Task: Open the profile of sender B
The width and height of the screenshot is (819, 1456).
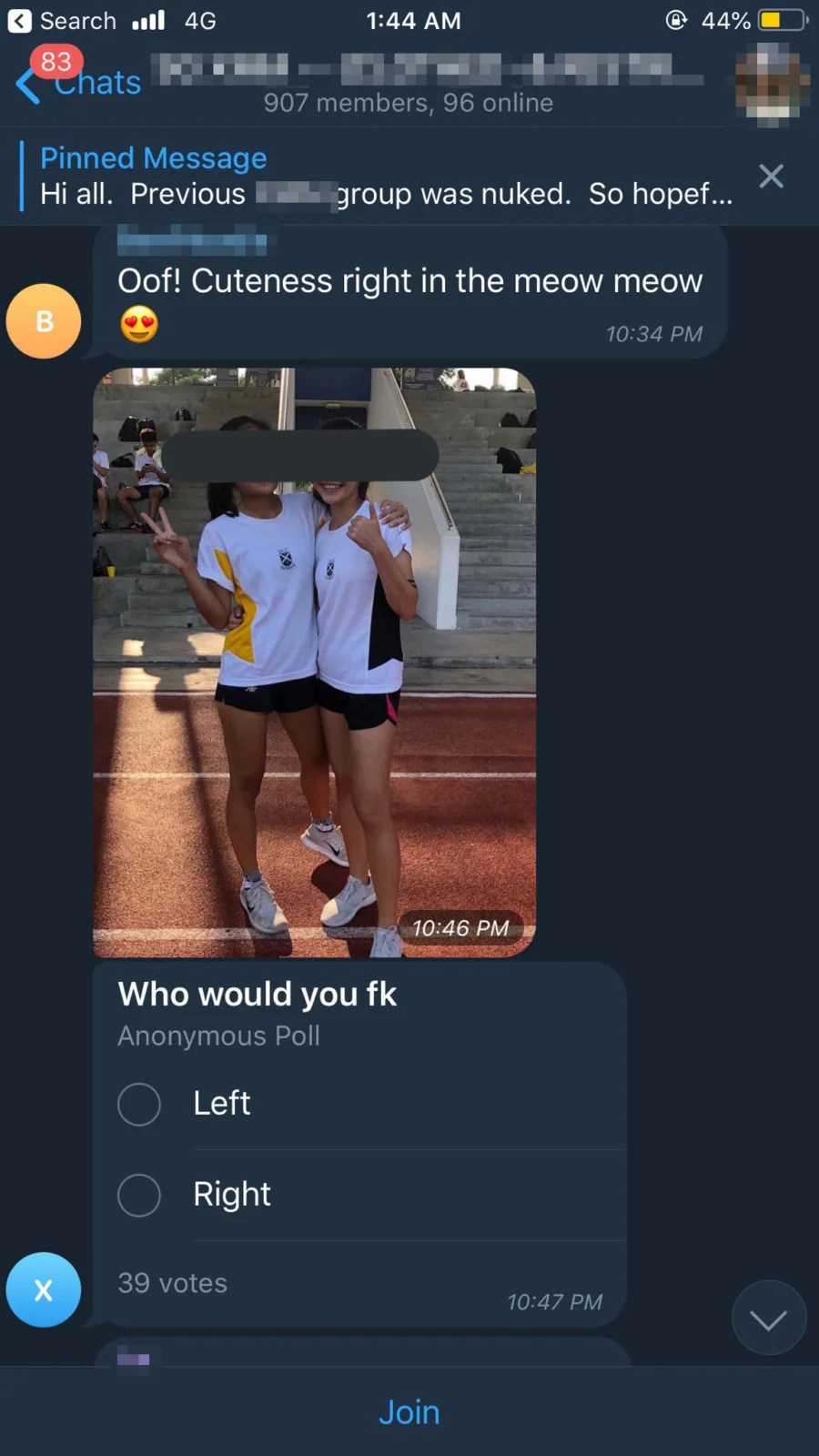Action: coord(44,320)
